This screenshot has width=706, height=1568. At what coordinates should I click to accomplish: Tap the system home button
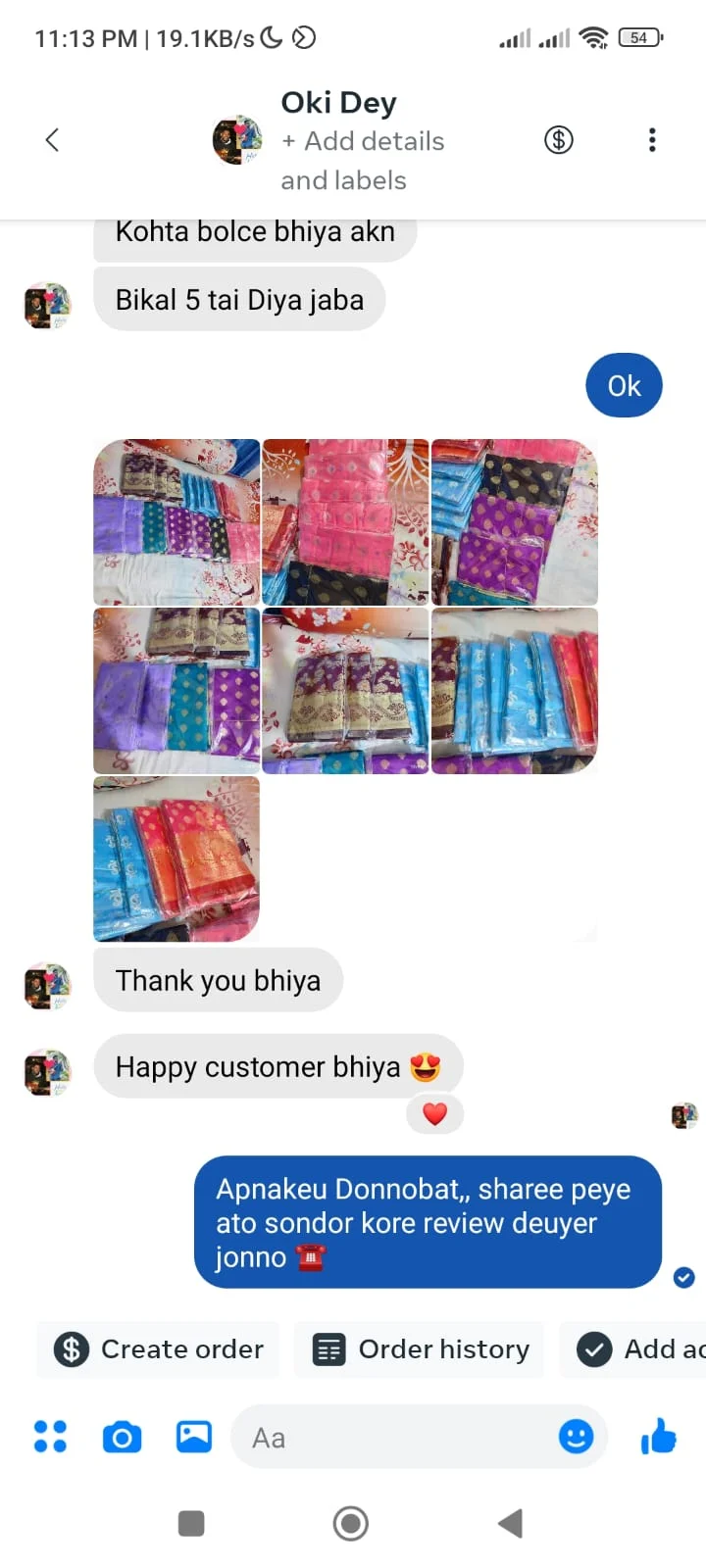pyautogui.click(x=350, y=1523)
